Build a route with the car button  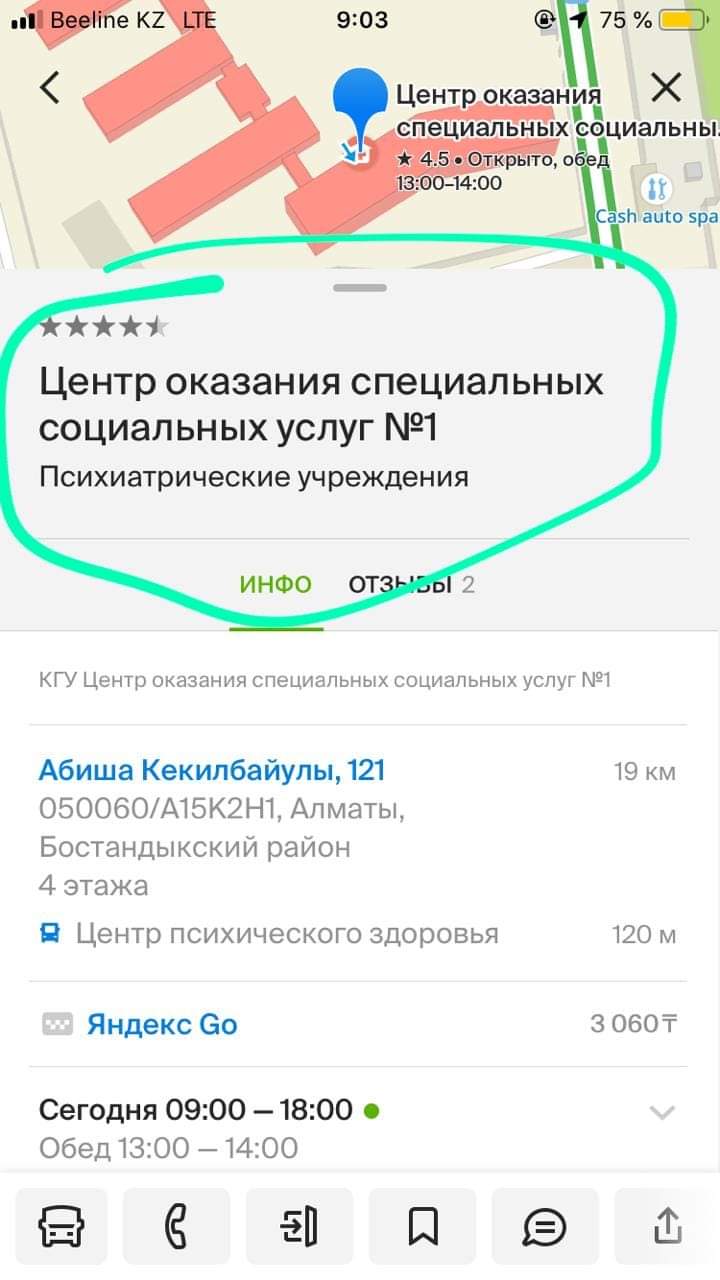point(62,1226)
